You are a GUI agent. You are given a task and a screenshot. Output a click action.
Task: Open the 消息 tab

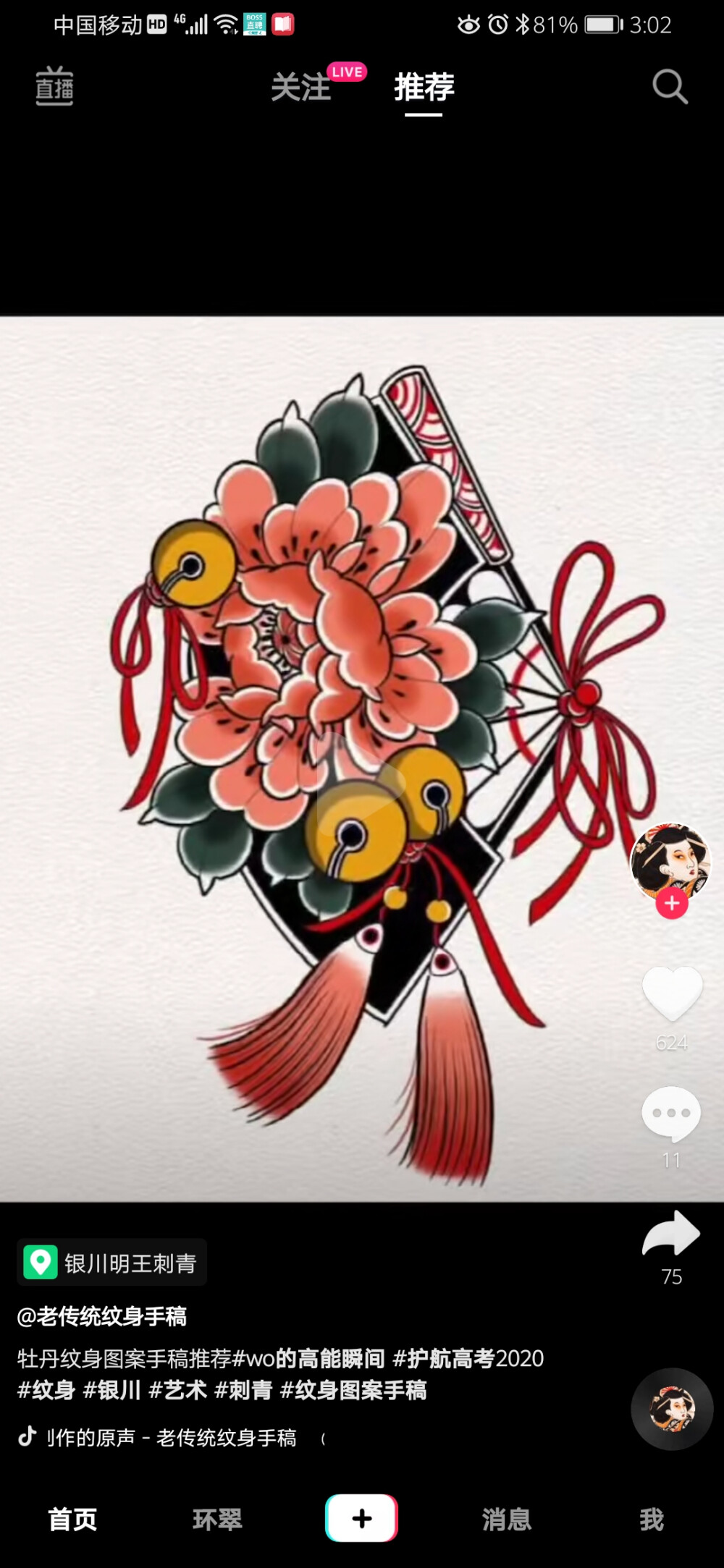[x=507, y=1519]
